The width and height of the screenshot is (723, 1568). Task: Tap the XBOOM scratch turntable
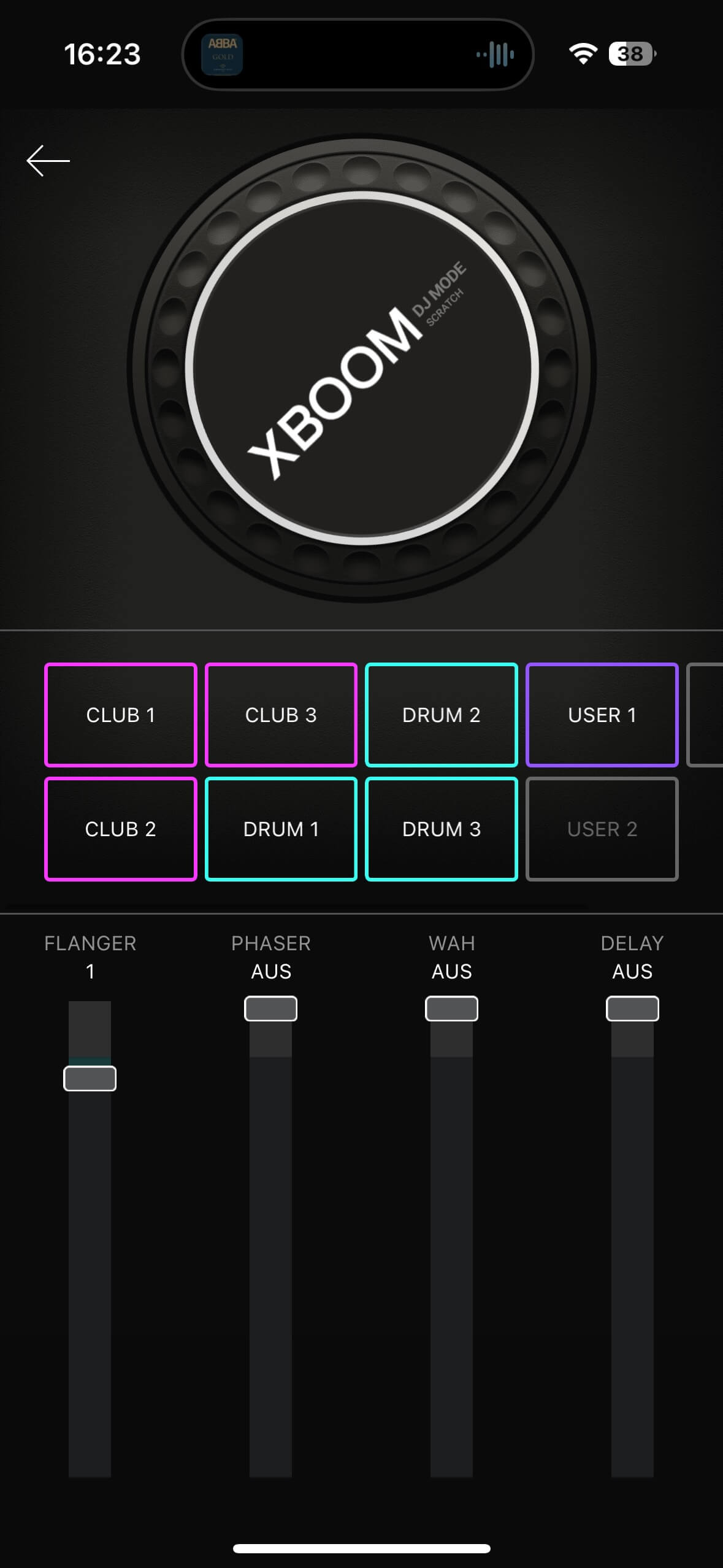tap(362, 368)
